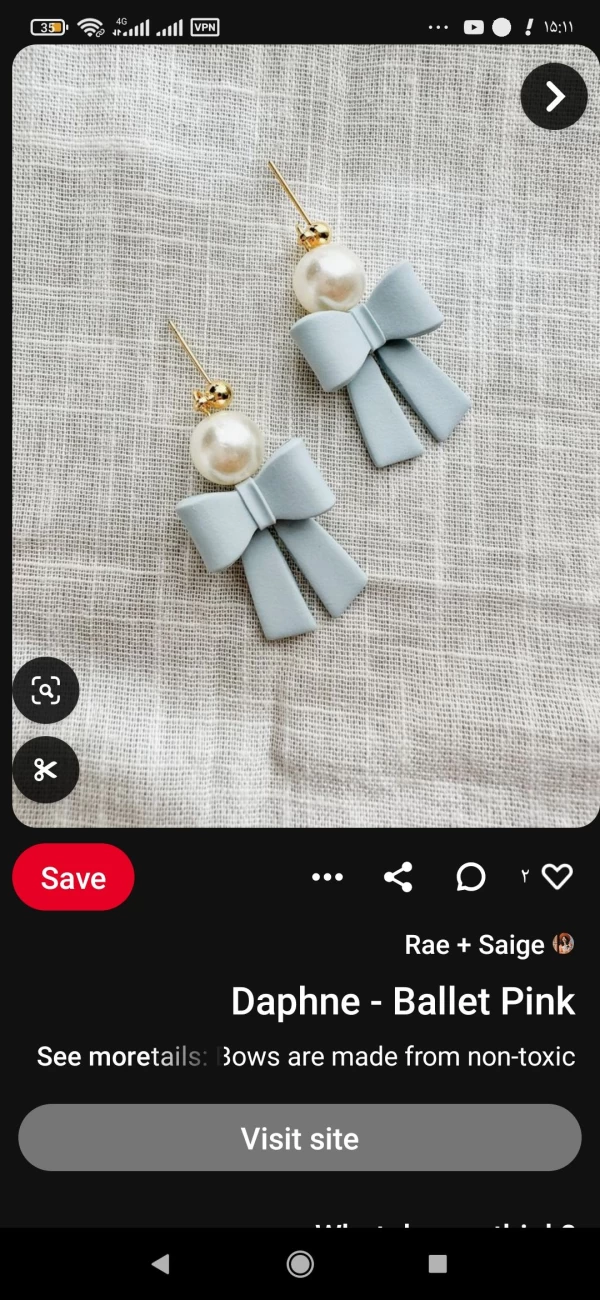The height and width of the screenshot is (1300, 600).
Task: Open visual search lens on the image
Action: tap(46, 690)
